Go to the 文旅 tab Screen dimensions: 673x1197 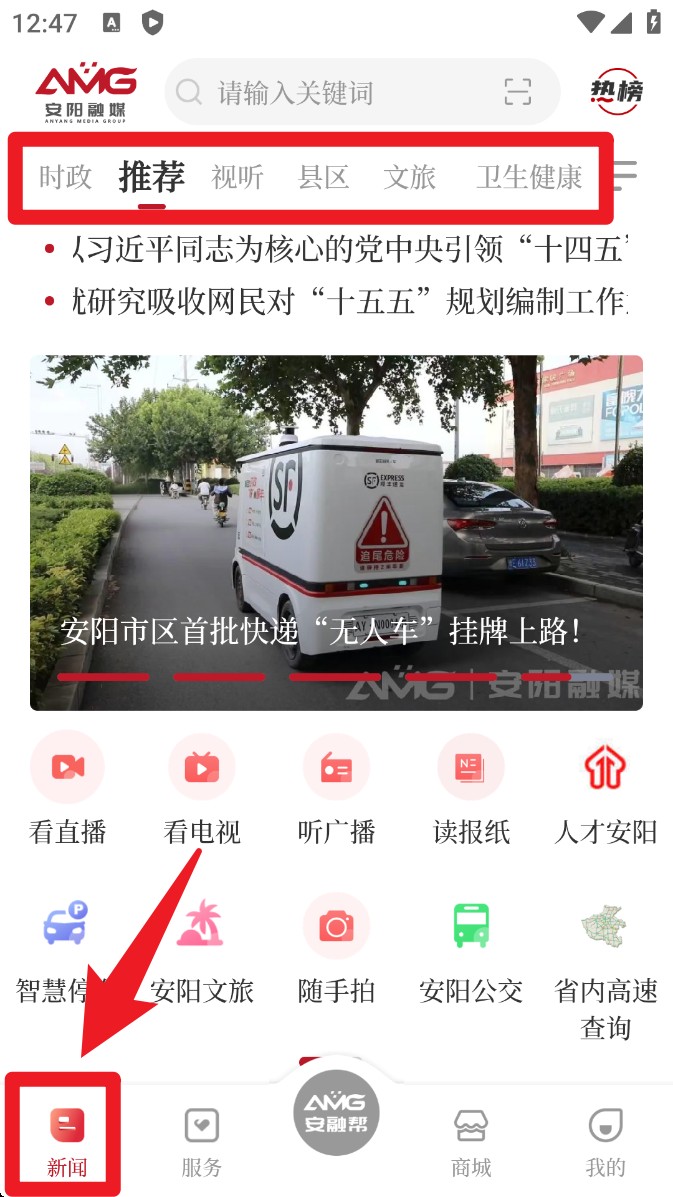click(409, 177)
